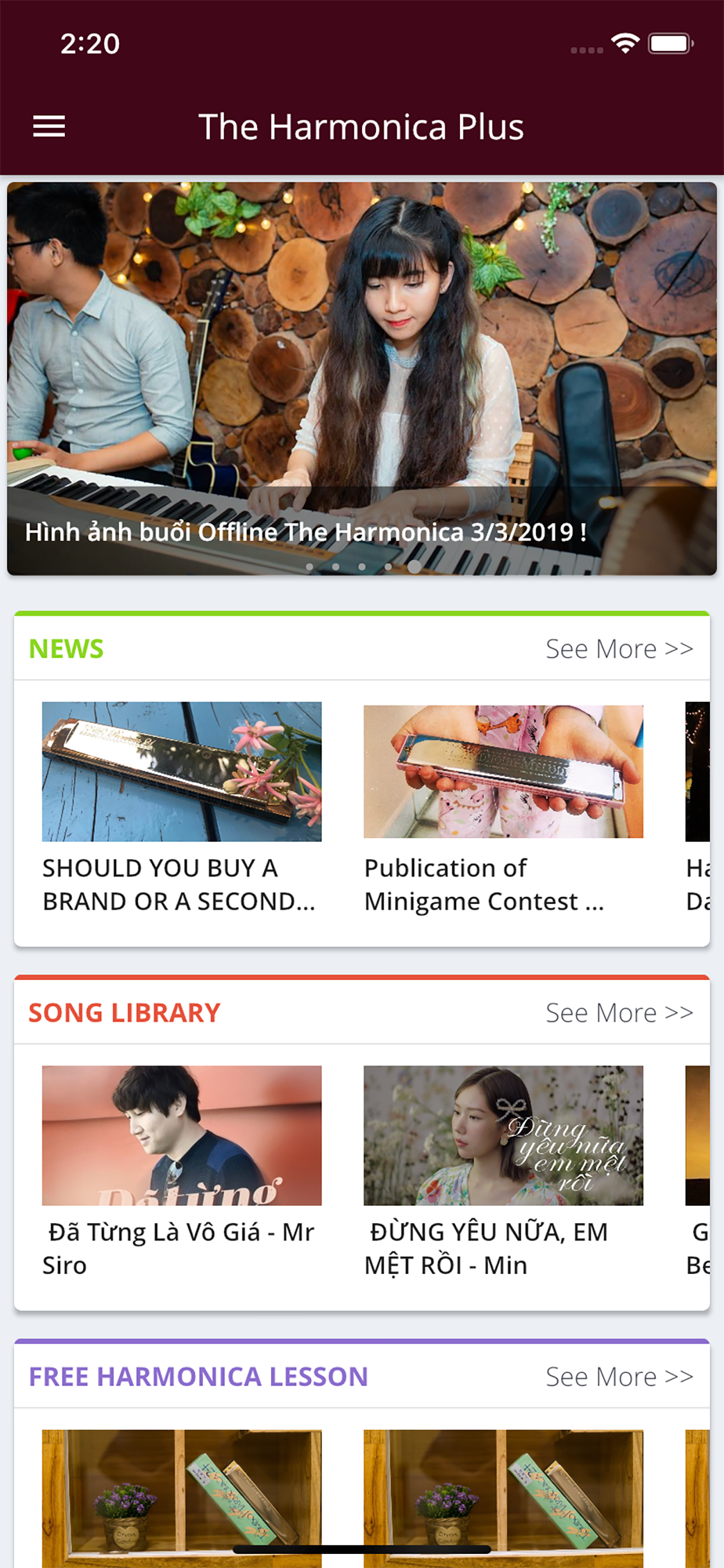Open Publication of Minigame Contest news

[503, 808]
